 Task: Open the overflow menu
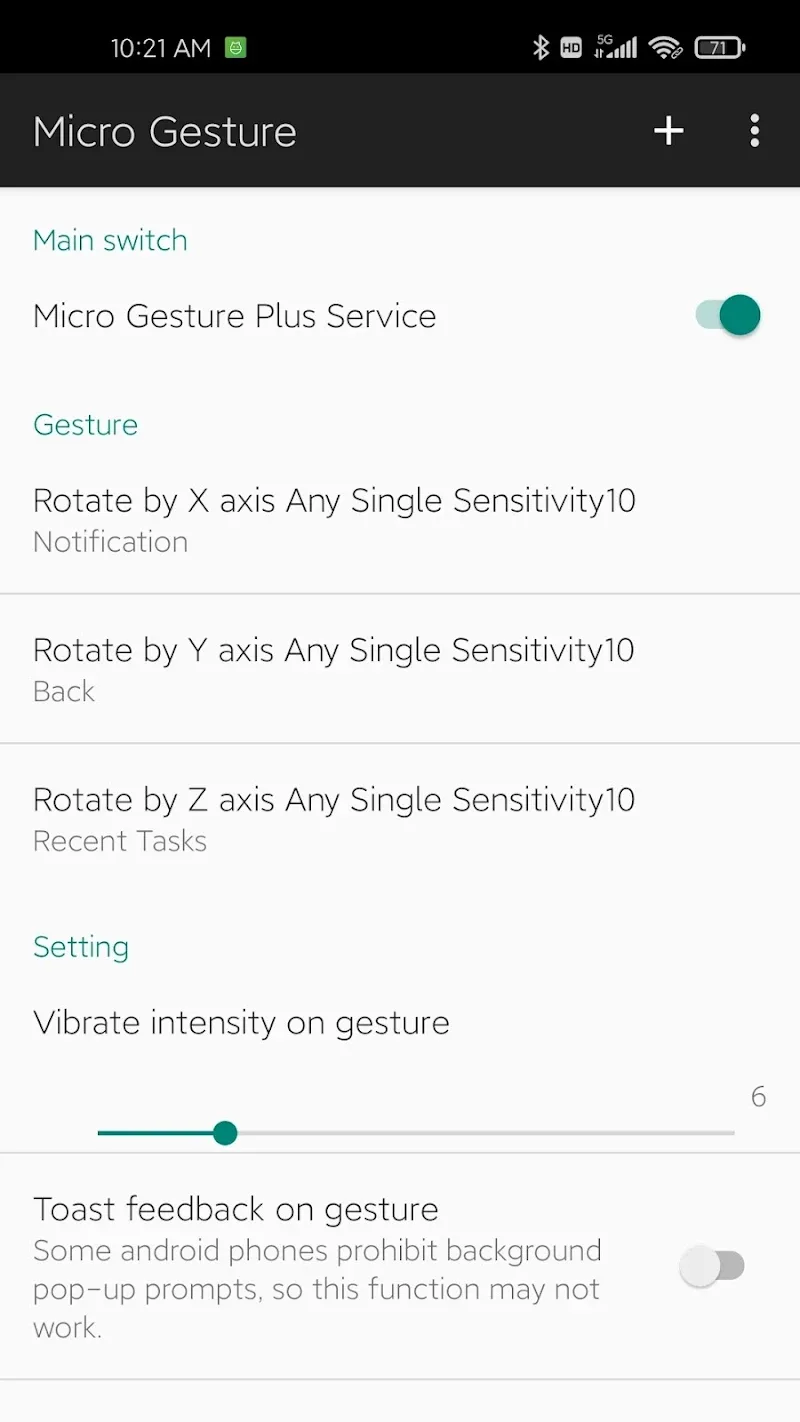tap(754, 131)
